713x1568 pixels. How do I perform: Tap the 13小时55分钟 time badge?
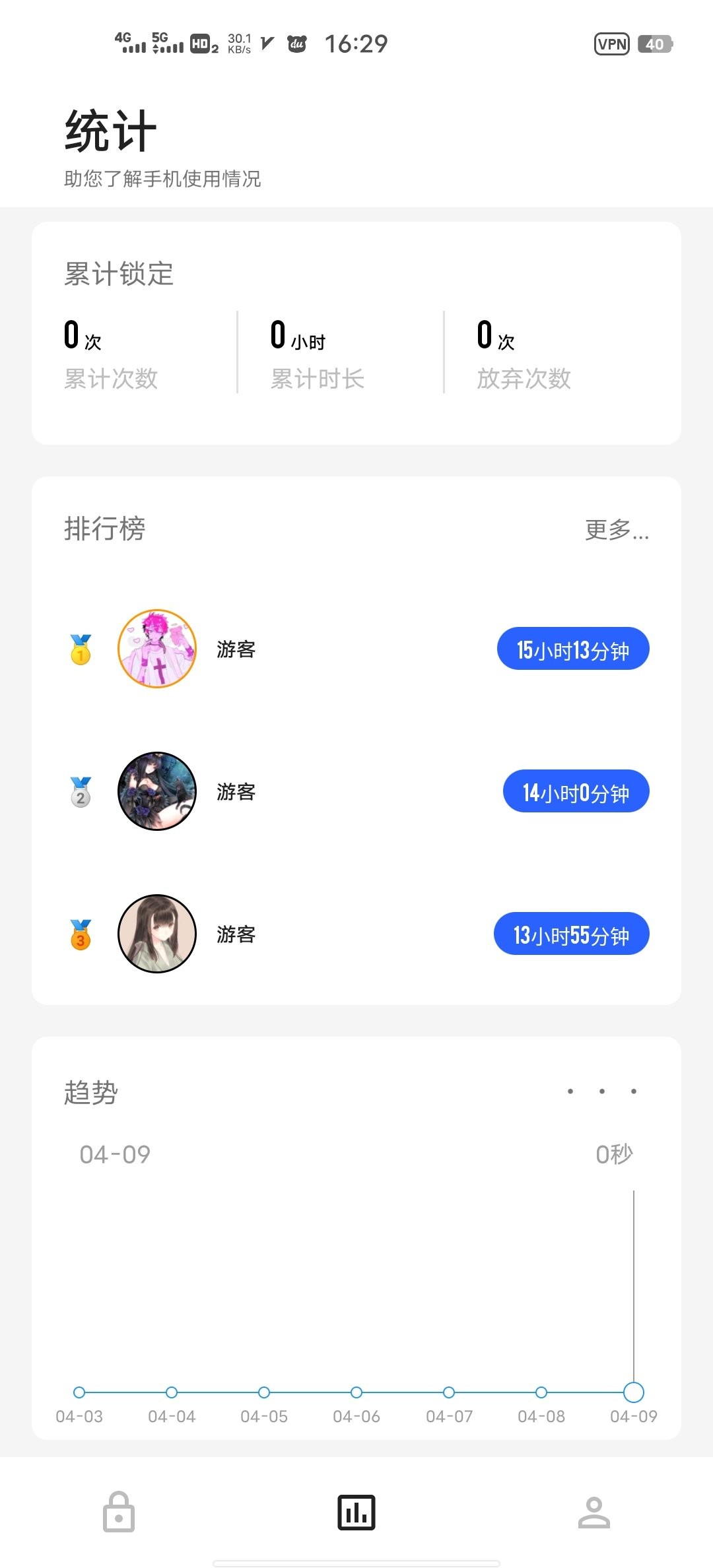[x=570, y=934]
